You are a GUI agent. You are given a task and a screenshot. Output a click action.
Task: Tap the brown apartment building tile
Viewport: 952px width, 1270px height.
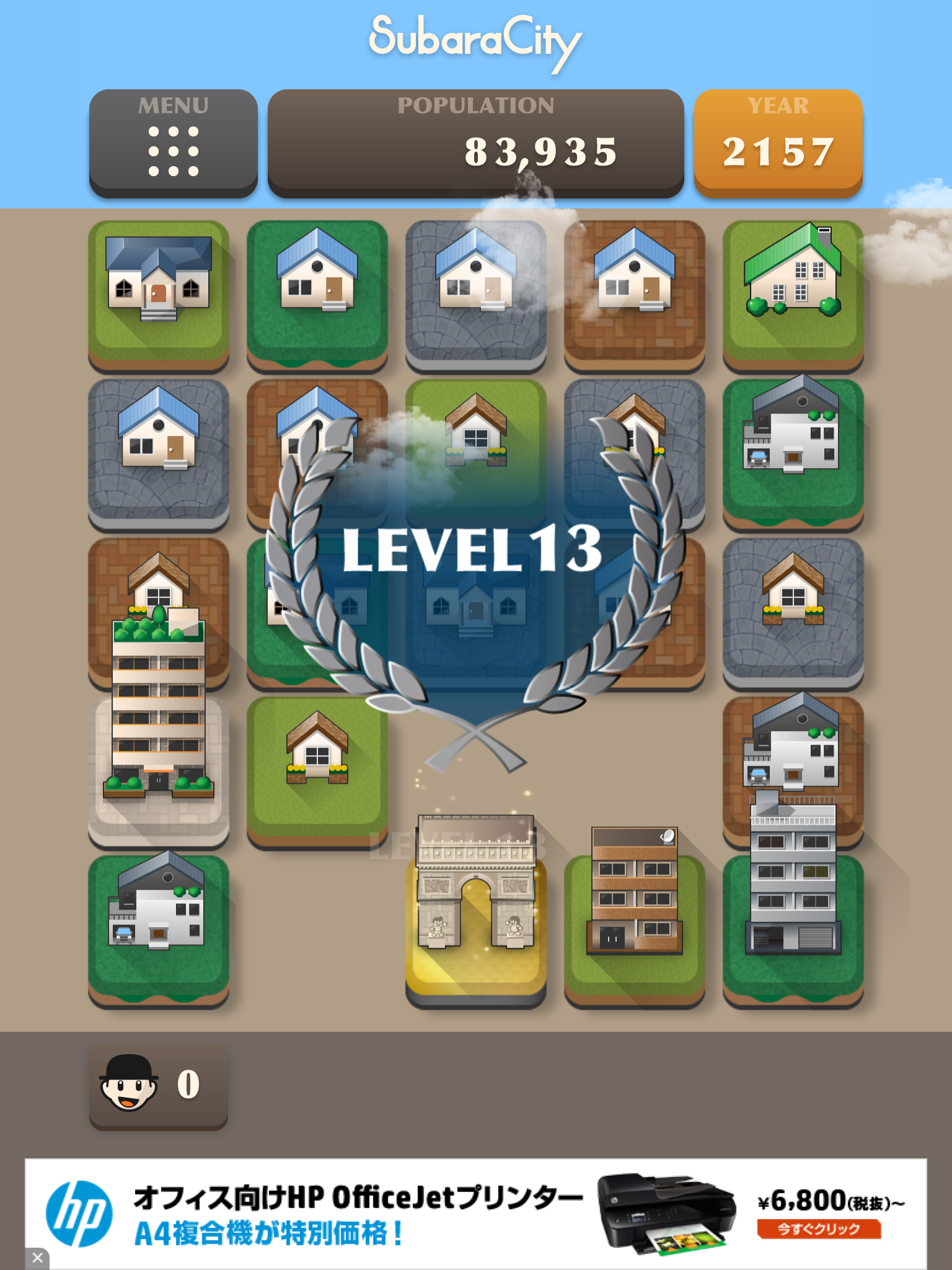pyautogui.click(x=634, y=912)
